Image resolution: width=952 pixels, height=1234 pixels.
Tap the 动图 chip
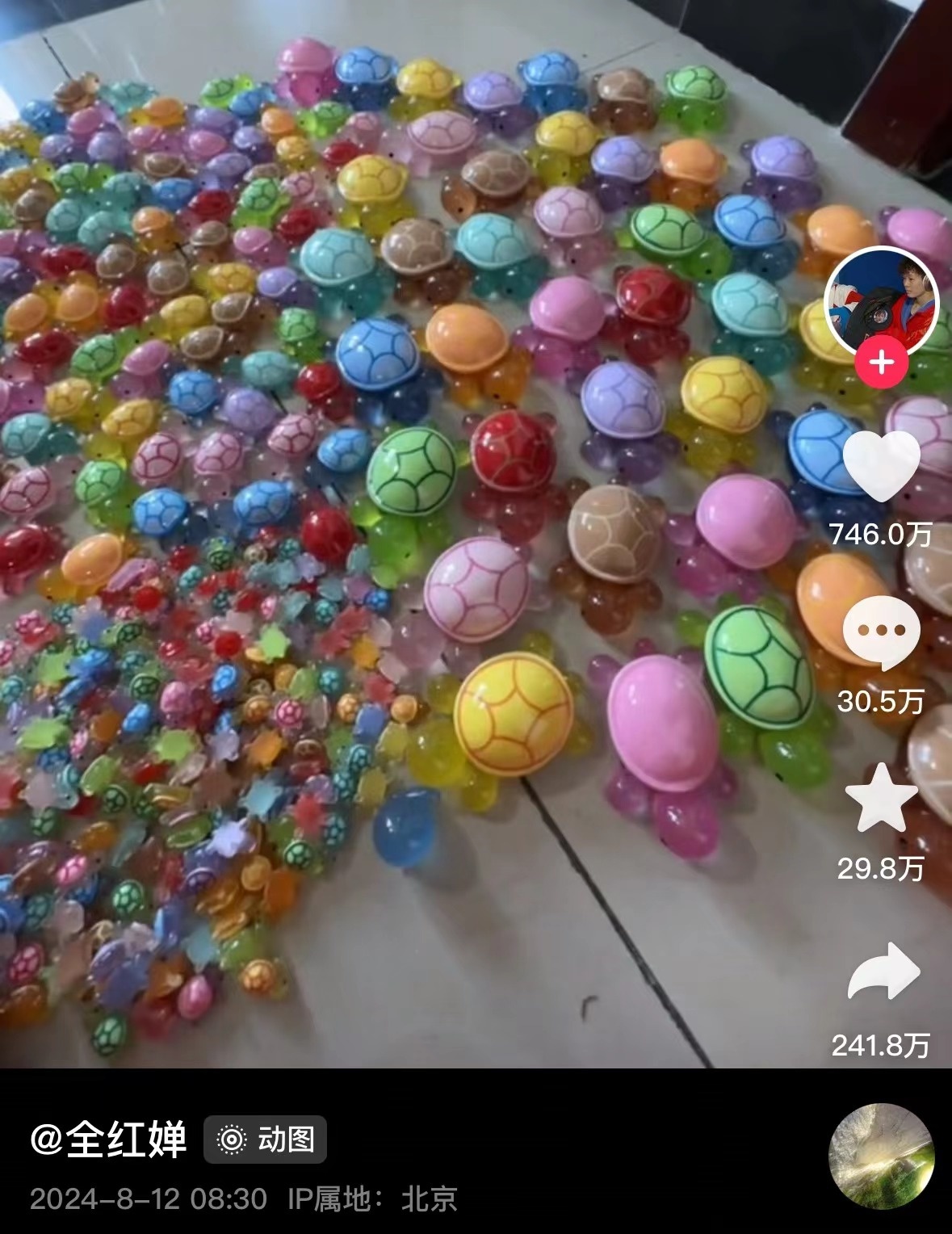(x=266, y=1139)
